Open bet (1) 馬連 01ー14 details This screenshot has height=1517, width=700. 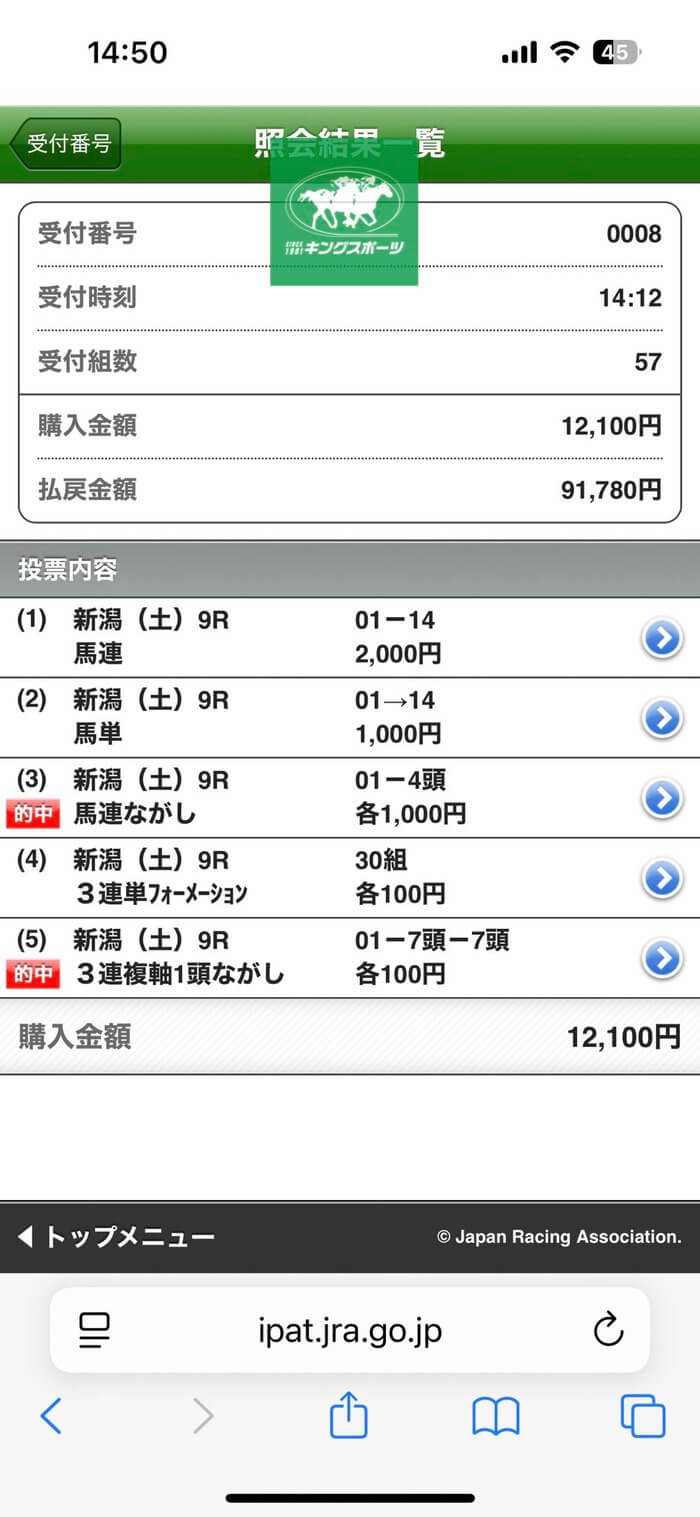661,637
